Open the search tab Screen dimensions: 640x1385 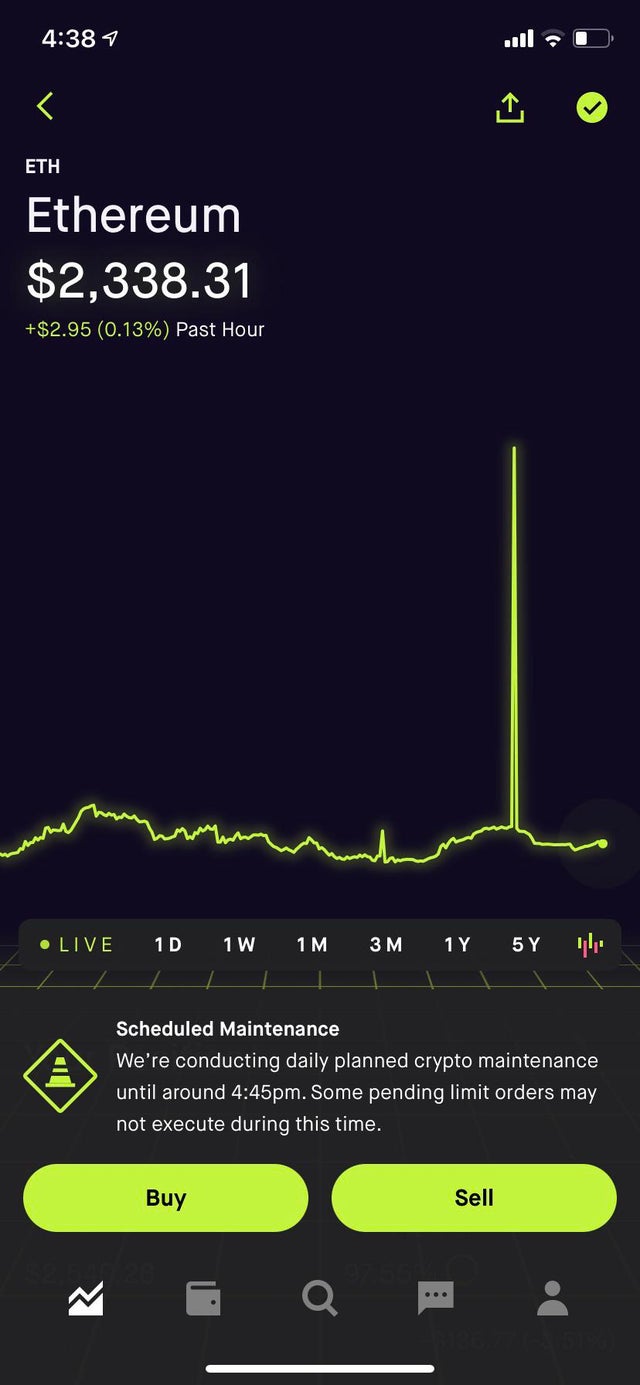click(319, 1299)
